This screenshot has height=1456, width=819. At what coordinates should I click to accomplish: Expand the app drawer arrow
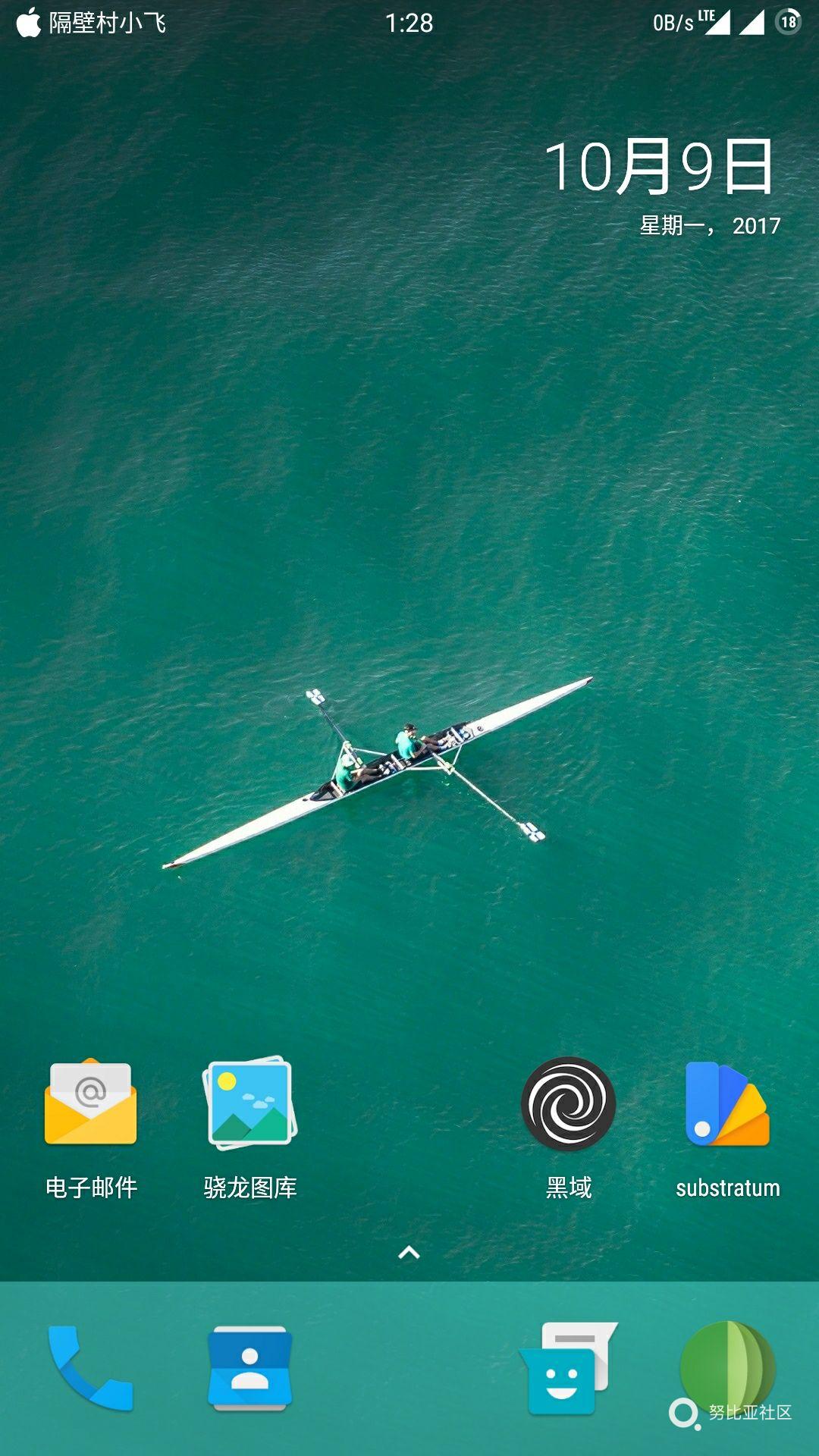click(409, 1253)
